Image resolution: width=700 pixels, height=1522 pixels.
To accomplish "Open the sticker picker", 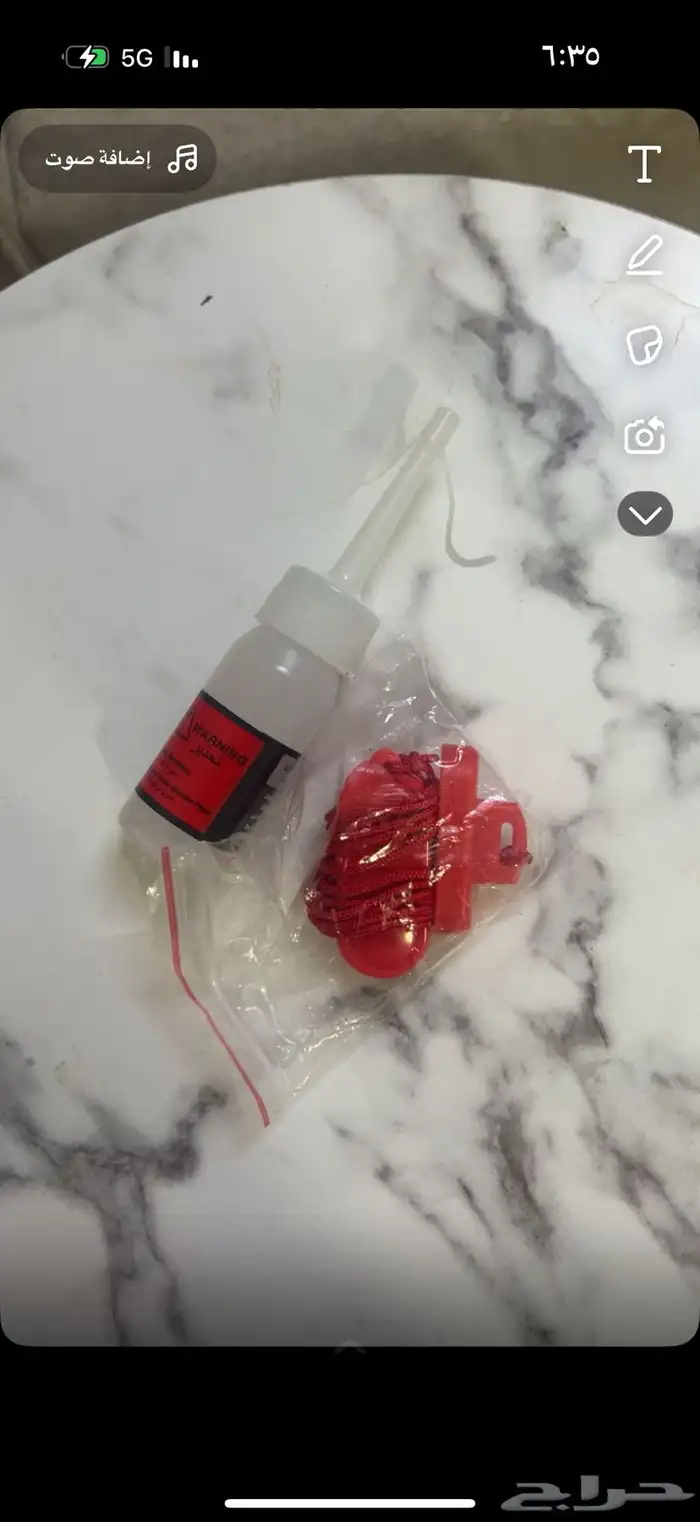I will coord(644,346).
